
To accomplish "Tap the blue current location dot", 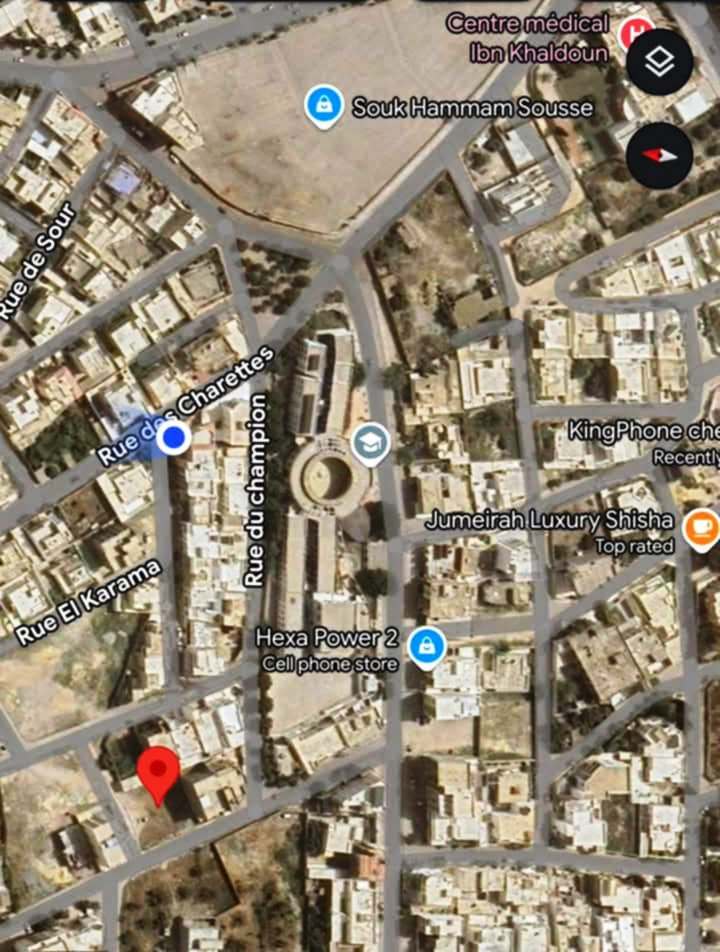I will coord(175,438).
